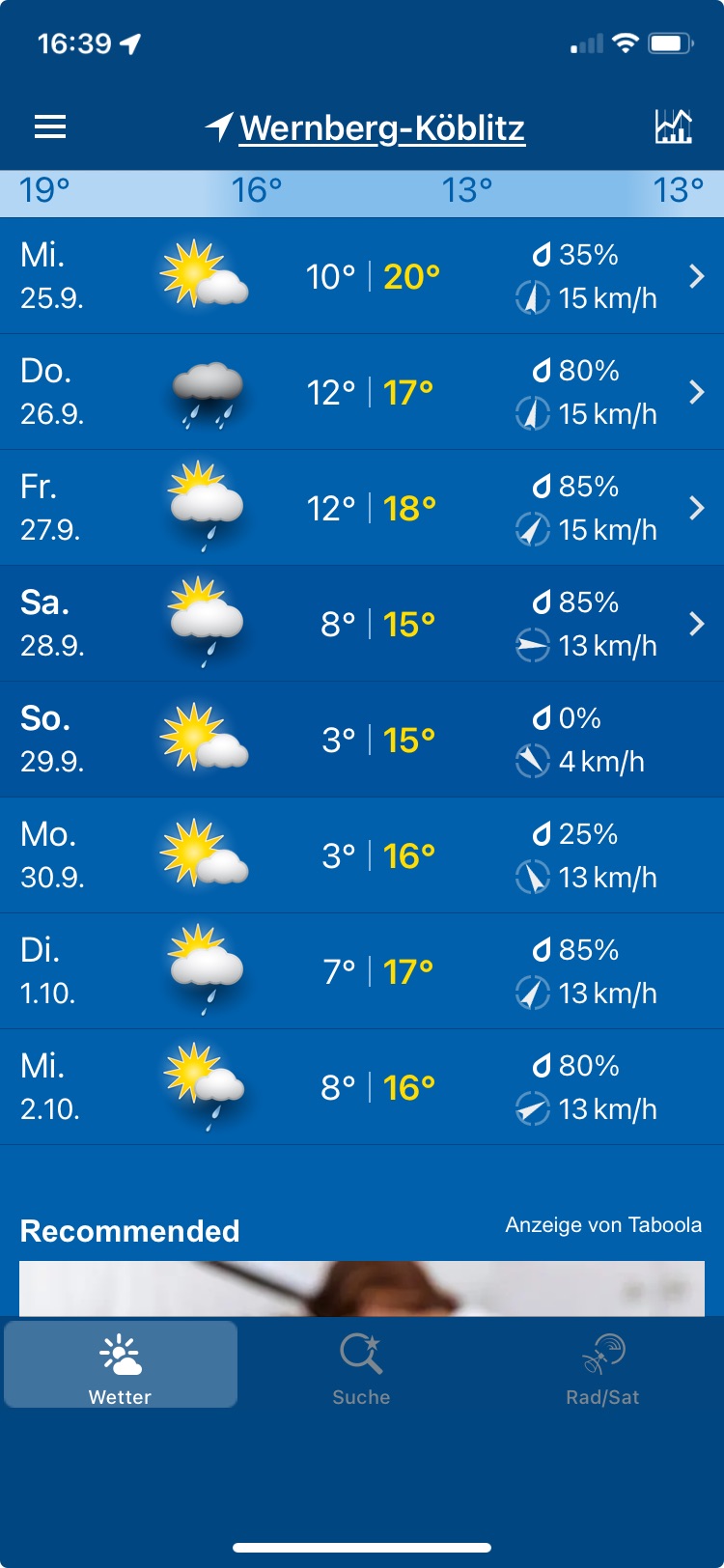Open forecast details for Fr. 27.9.

pyautogui.click(x=362, y=508)
